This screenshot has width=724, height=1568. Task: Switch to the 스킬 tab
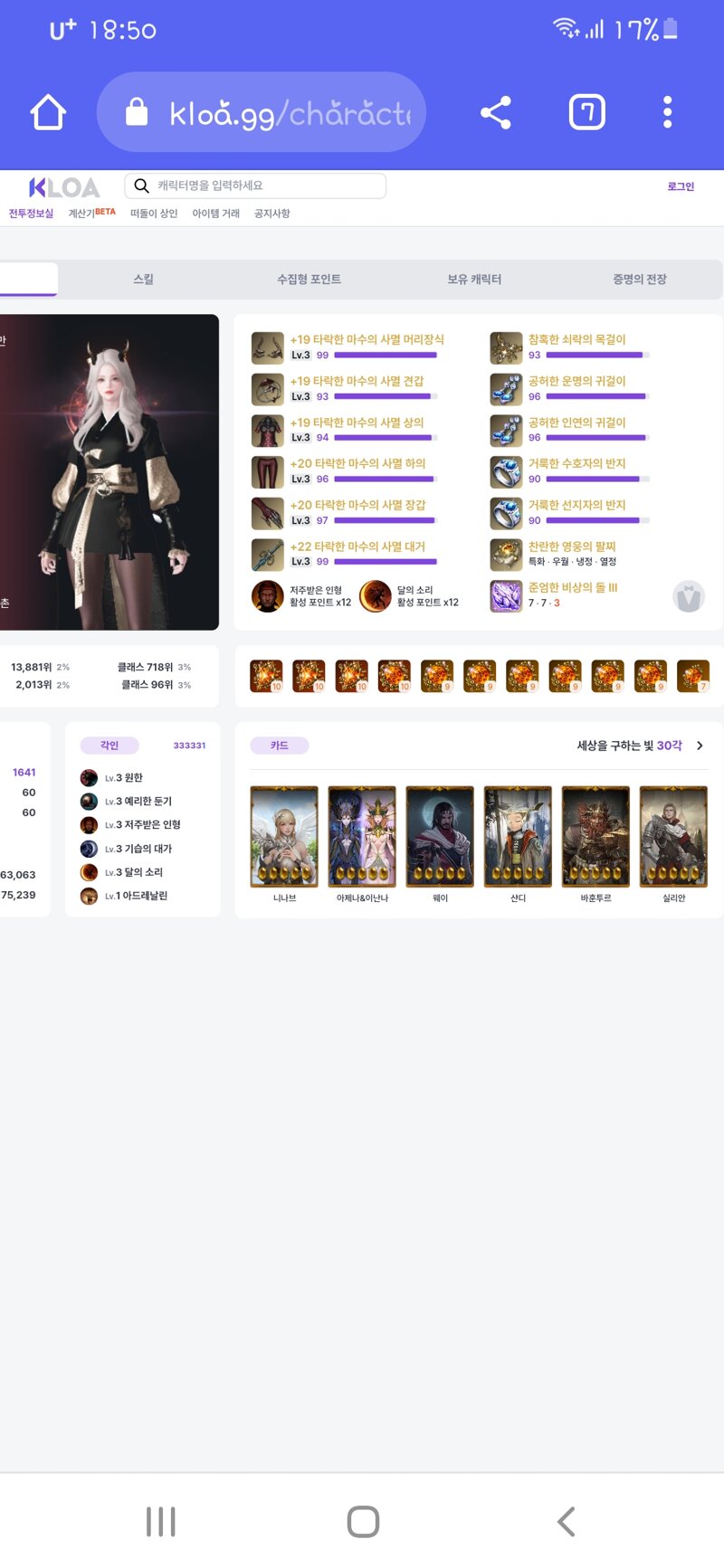[143, 280]
